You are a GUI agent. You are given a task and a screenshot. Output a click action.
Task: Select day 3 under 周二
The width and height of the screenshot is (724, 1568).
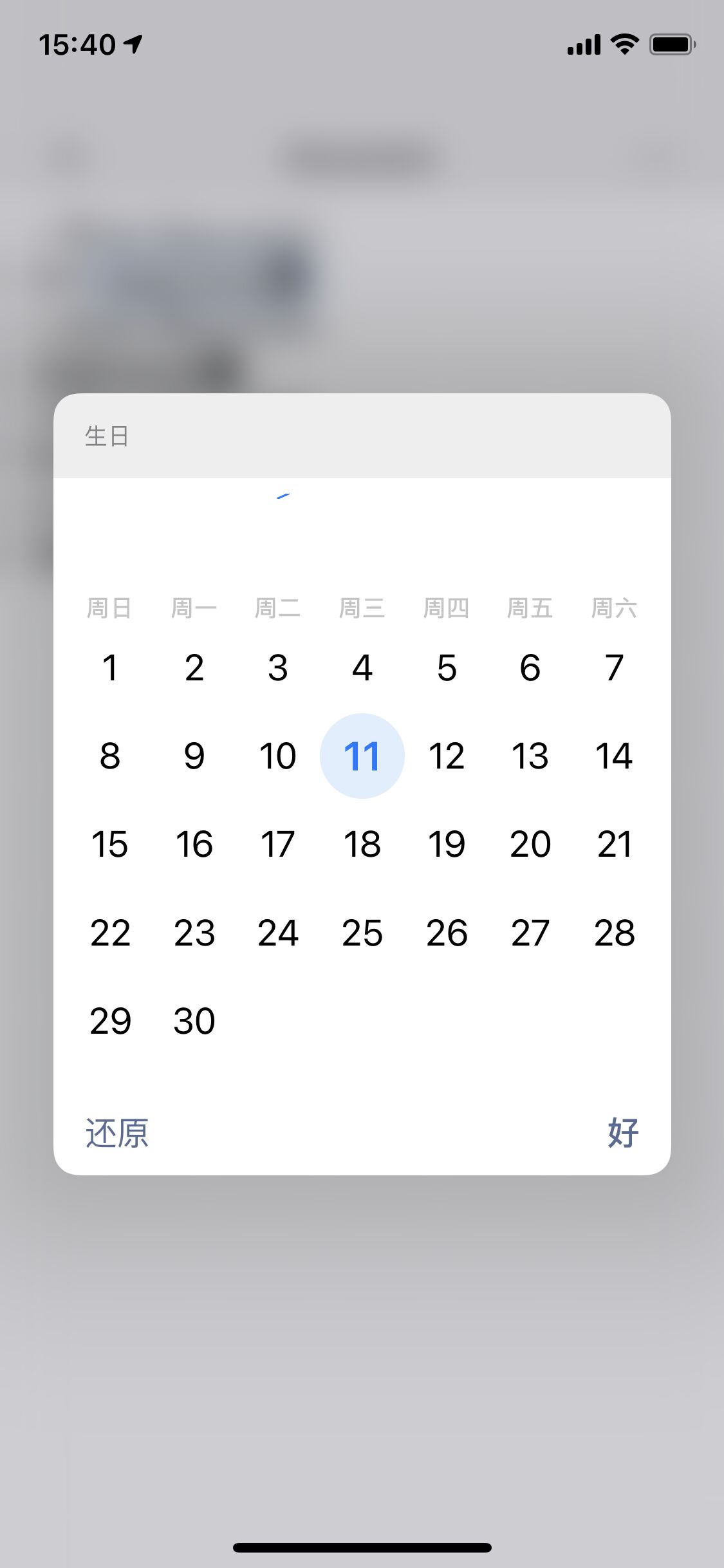(x=278, y=667)
